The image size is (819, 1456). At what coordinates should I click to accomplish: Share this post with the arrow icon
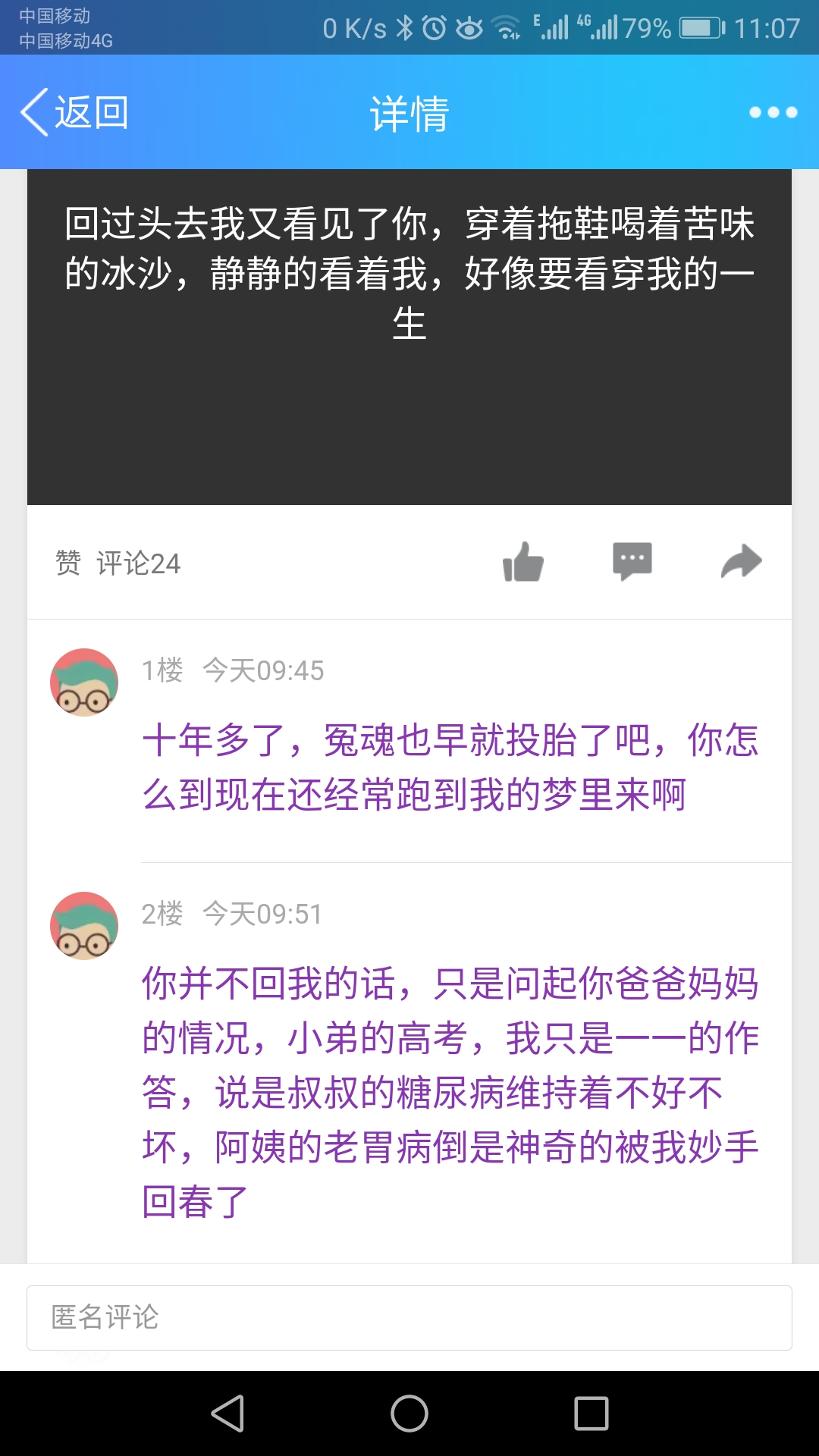(x=741, y=562)
